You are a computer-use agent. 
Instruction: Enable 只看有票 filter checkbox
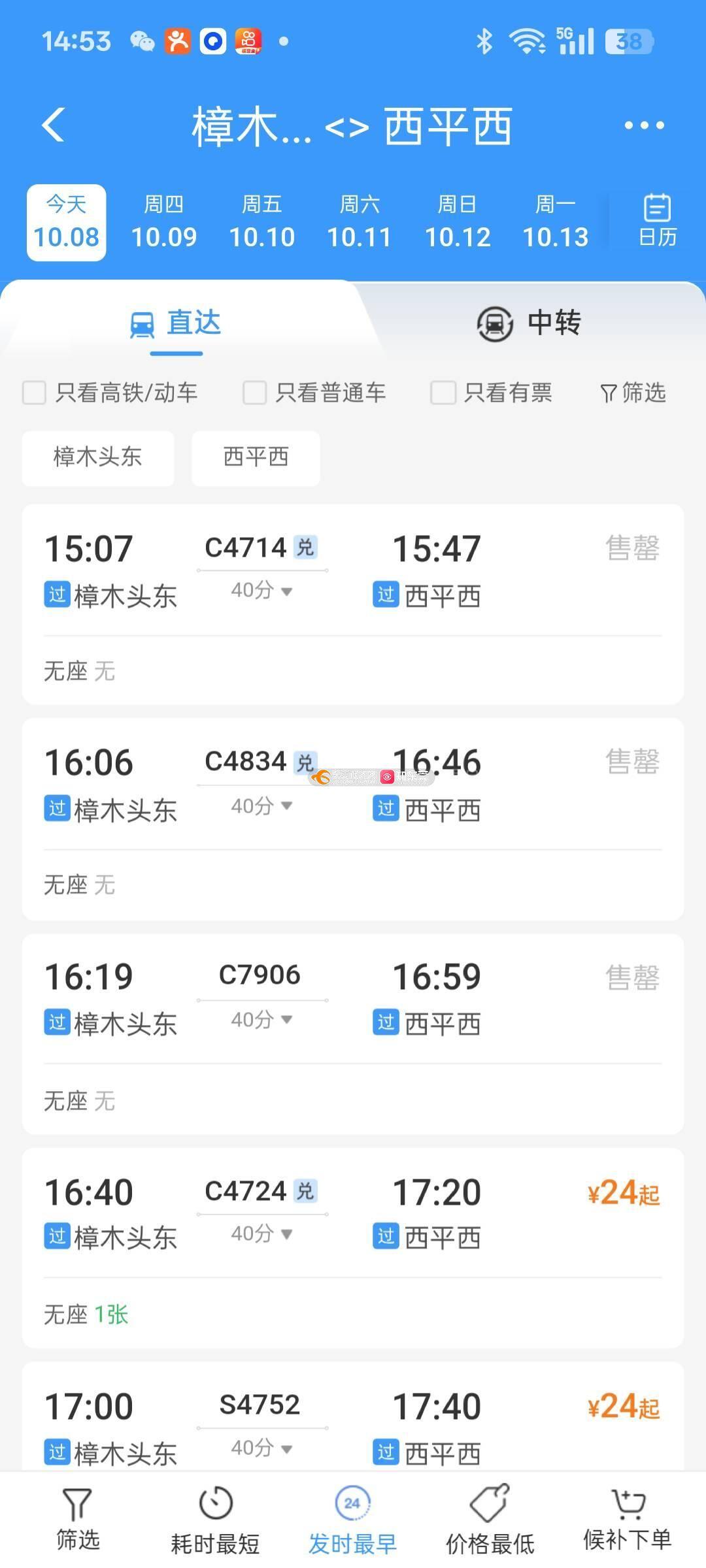pyautogui.click(x=443, y=393)
